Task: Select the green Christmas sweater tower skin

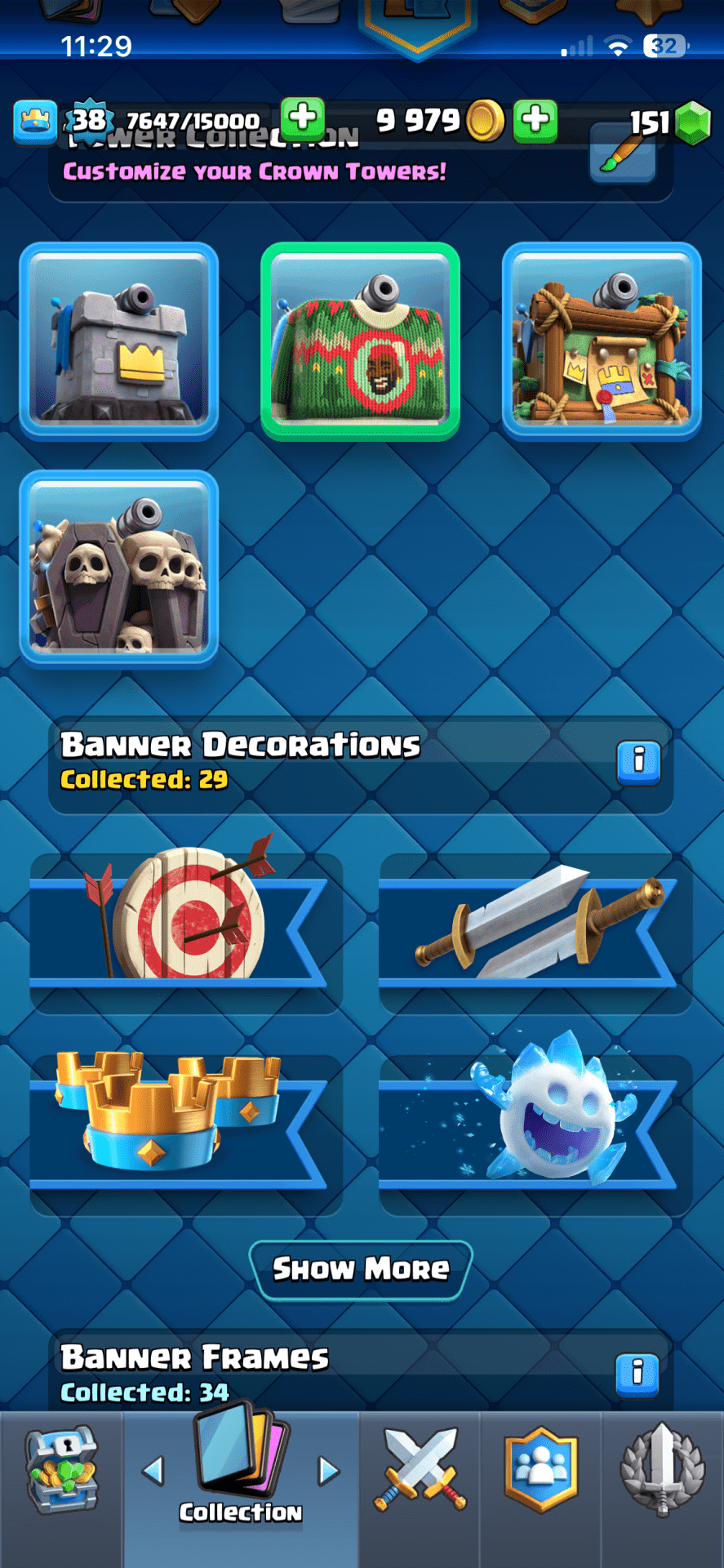Action: click(x=360, y=341)
